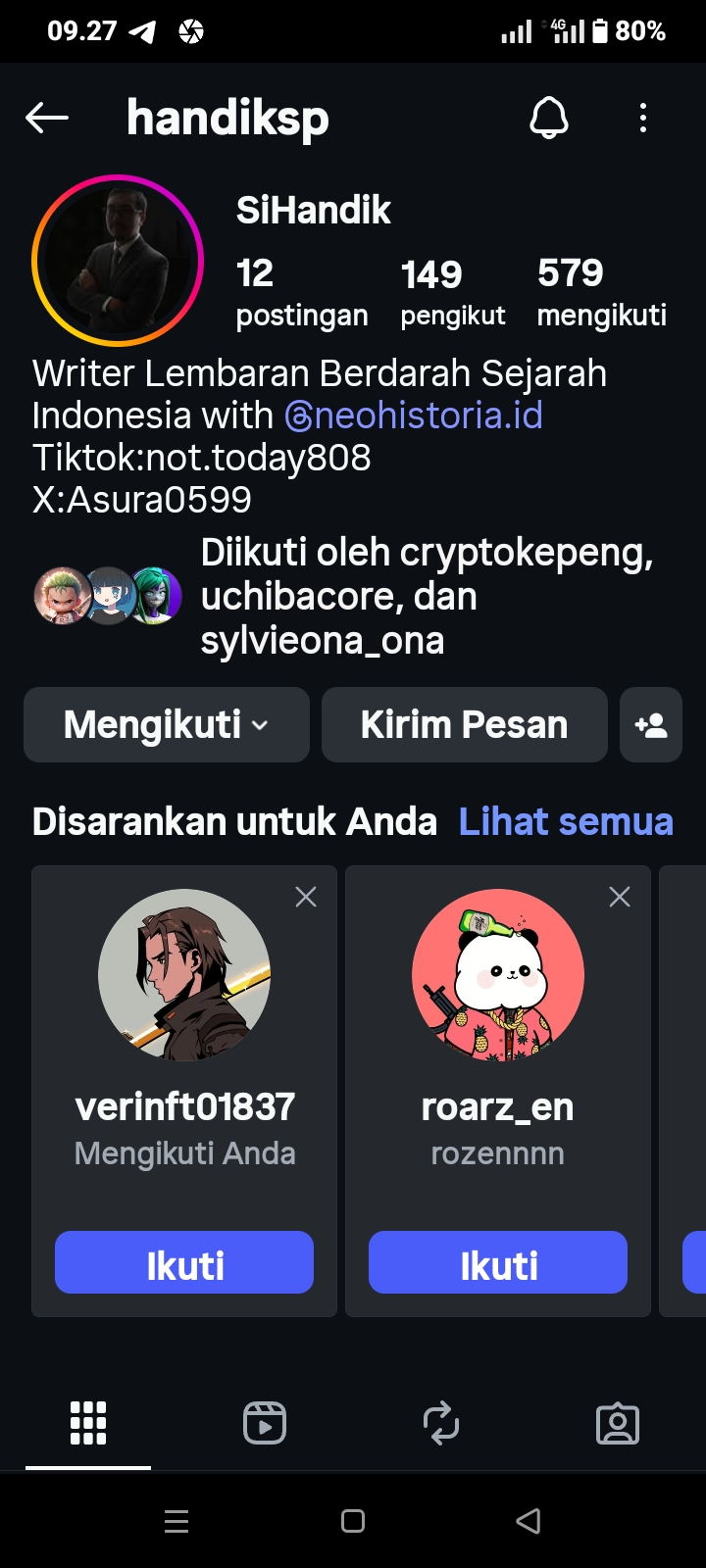Open the three-dot overflow menu

click(x=643, y=119)
